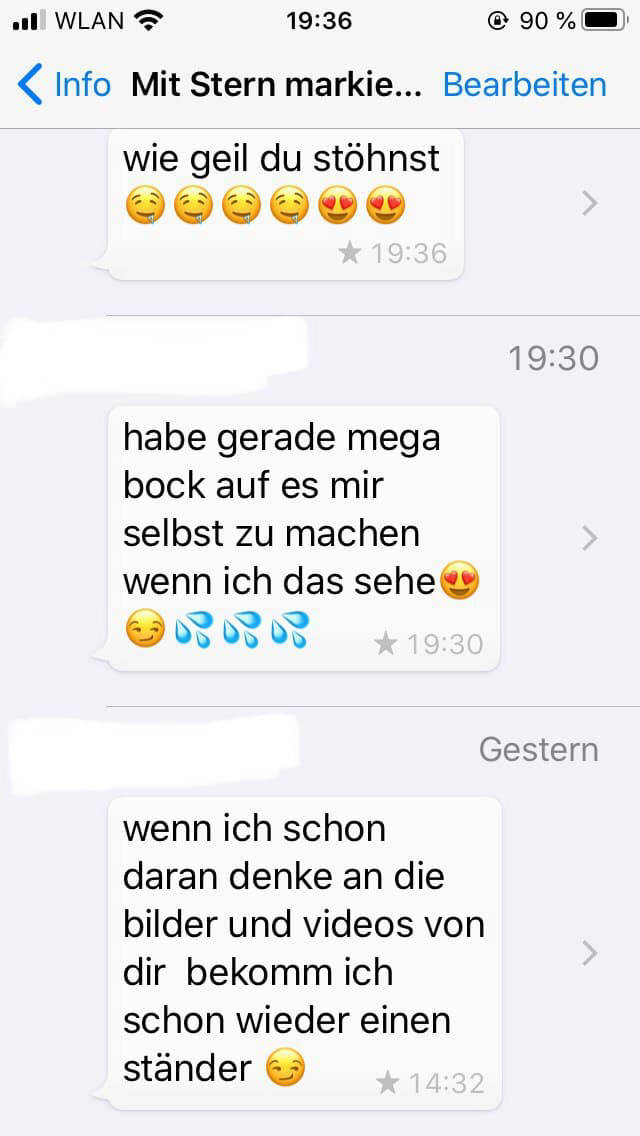Open the starred message sent at 19:36
This screenshot has width=640, height=1136.
pos(589,204)
